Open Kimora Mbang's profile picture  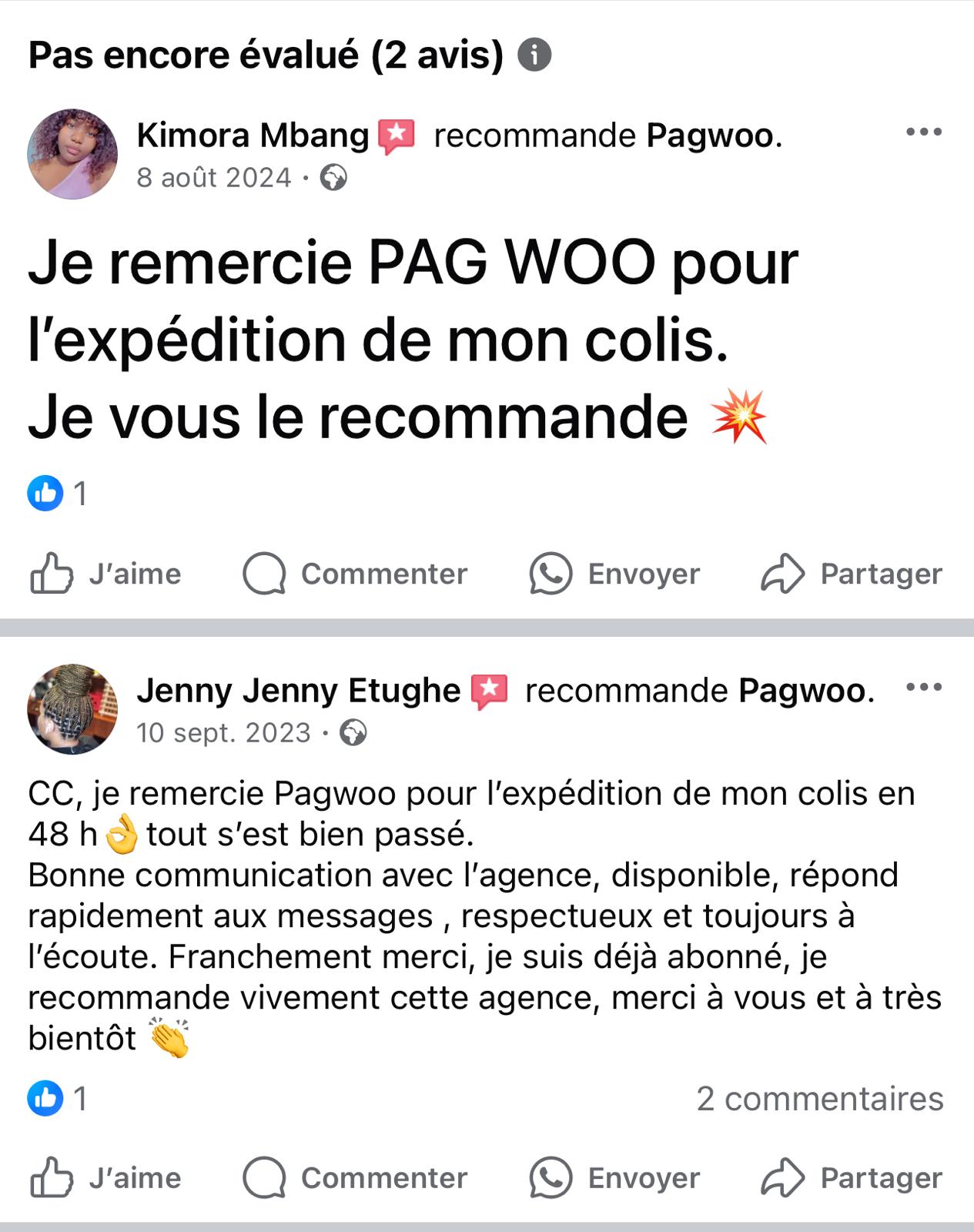(x=72, y=154)
